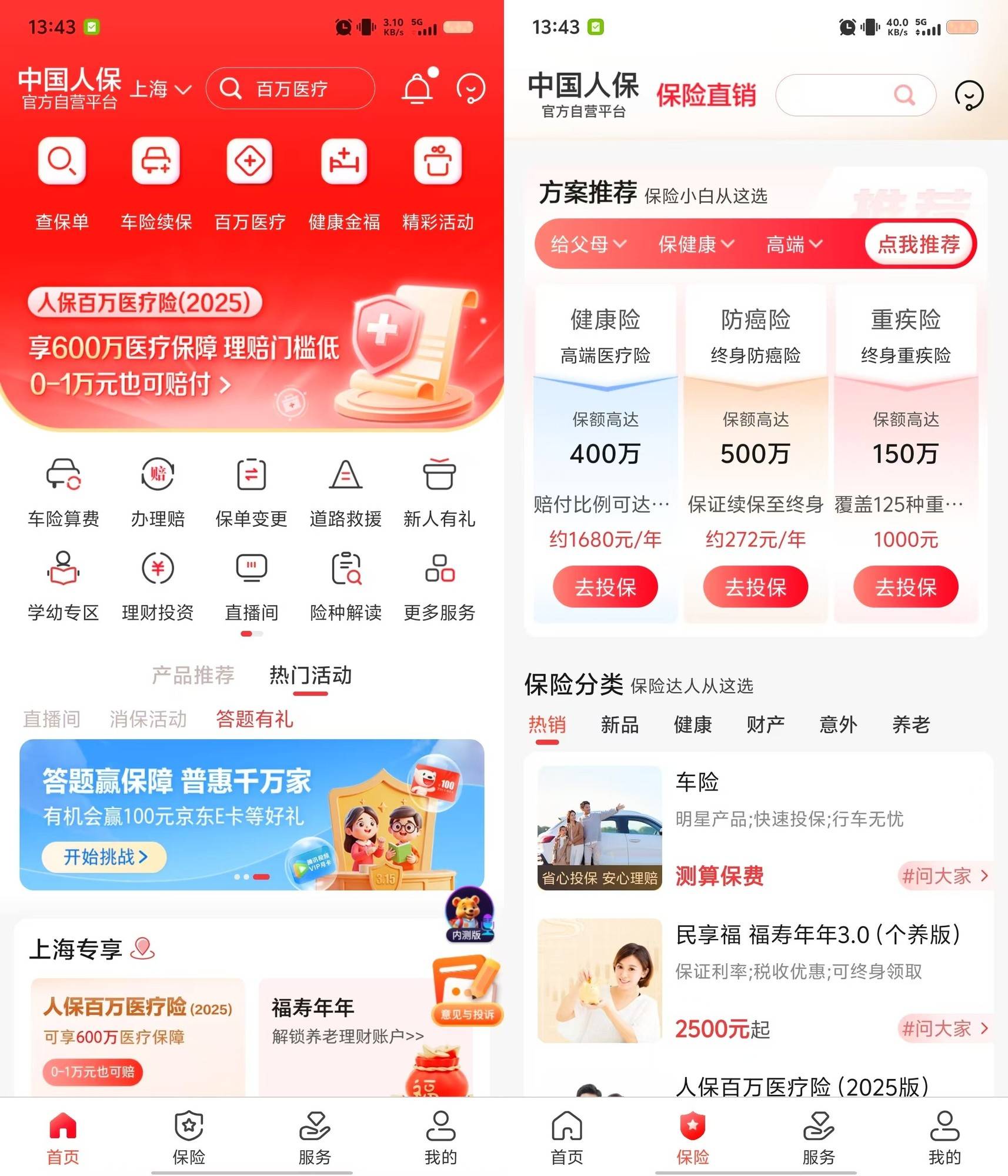Open the 意见与投诉 floating button

(x=467, y=991)
